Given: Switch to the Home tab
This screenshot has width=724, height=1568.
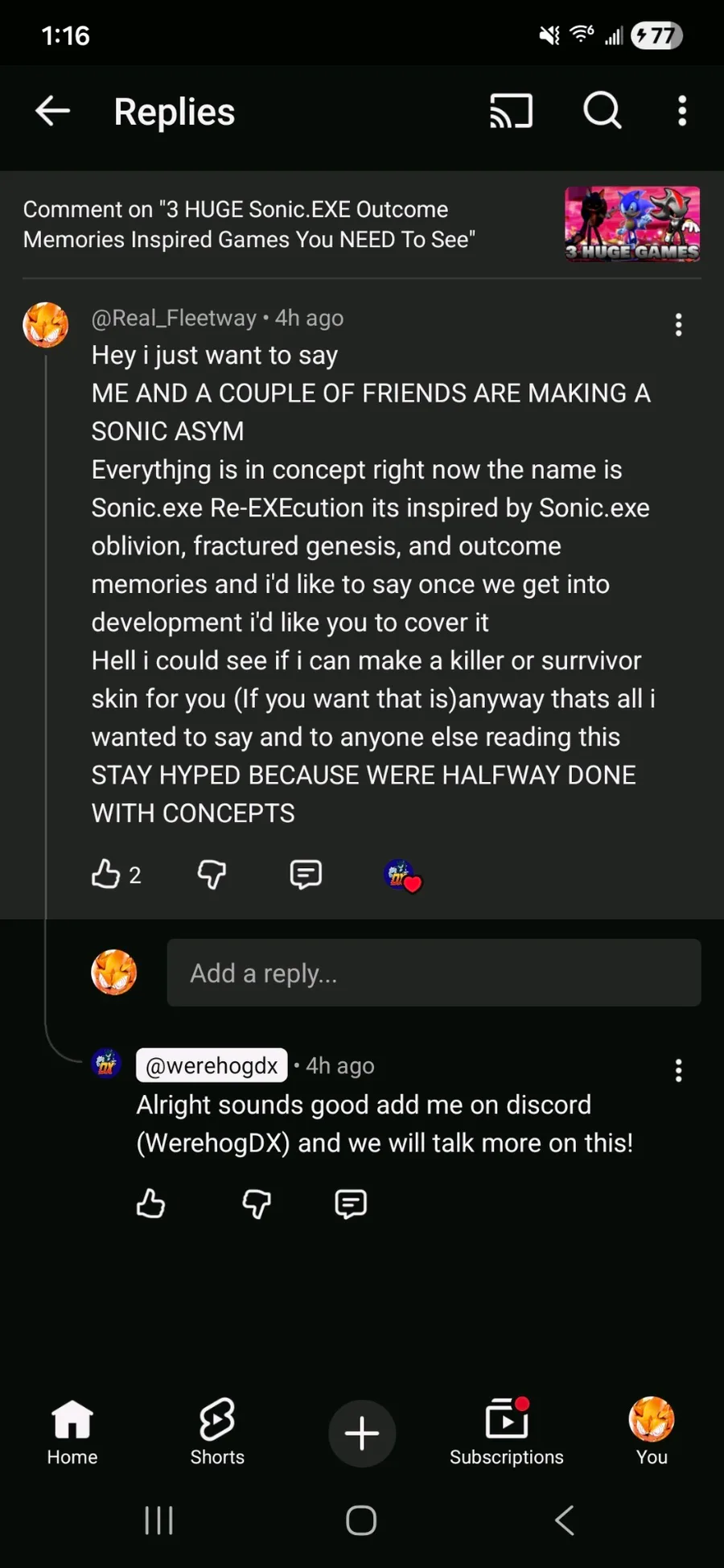Looking at the screenshot, I should 72,1433.
